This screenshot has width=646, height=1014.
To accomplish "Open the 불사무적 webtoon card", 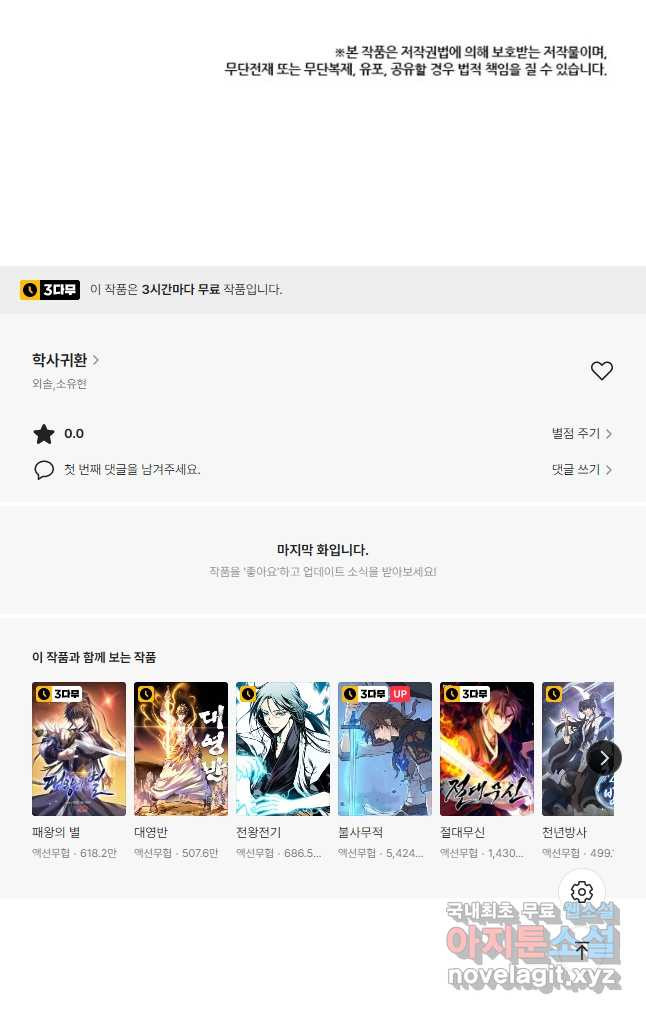I will pyautogui.click(x=385, y=749).
